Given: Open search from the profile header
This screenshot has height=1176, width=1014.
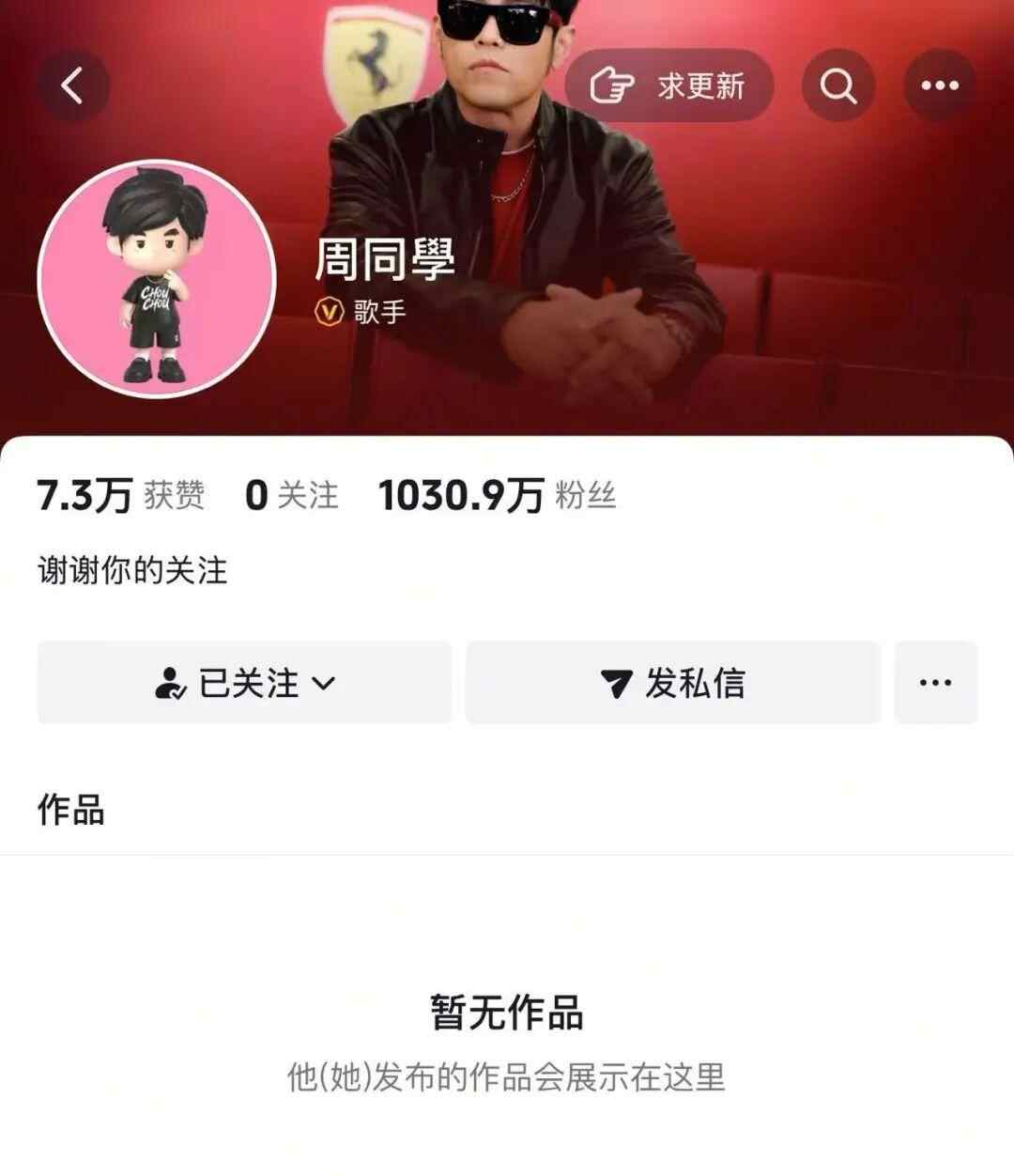Looking at the screenshot, I should point(837,86).
